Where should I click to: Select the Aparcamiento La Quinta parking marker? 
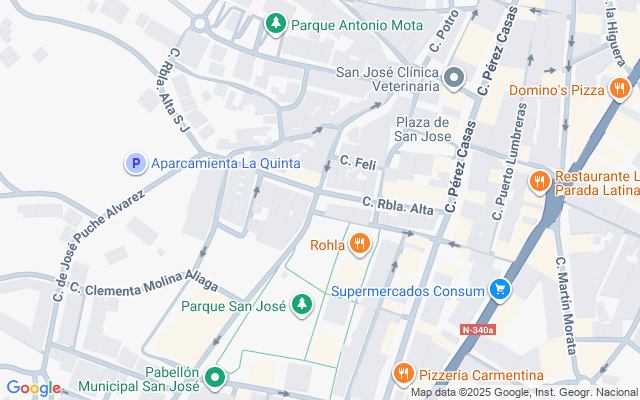pos(135,162)
